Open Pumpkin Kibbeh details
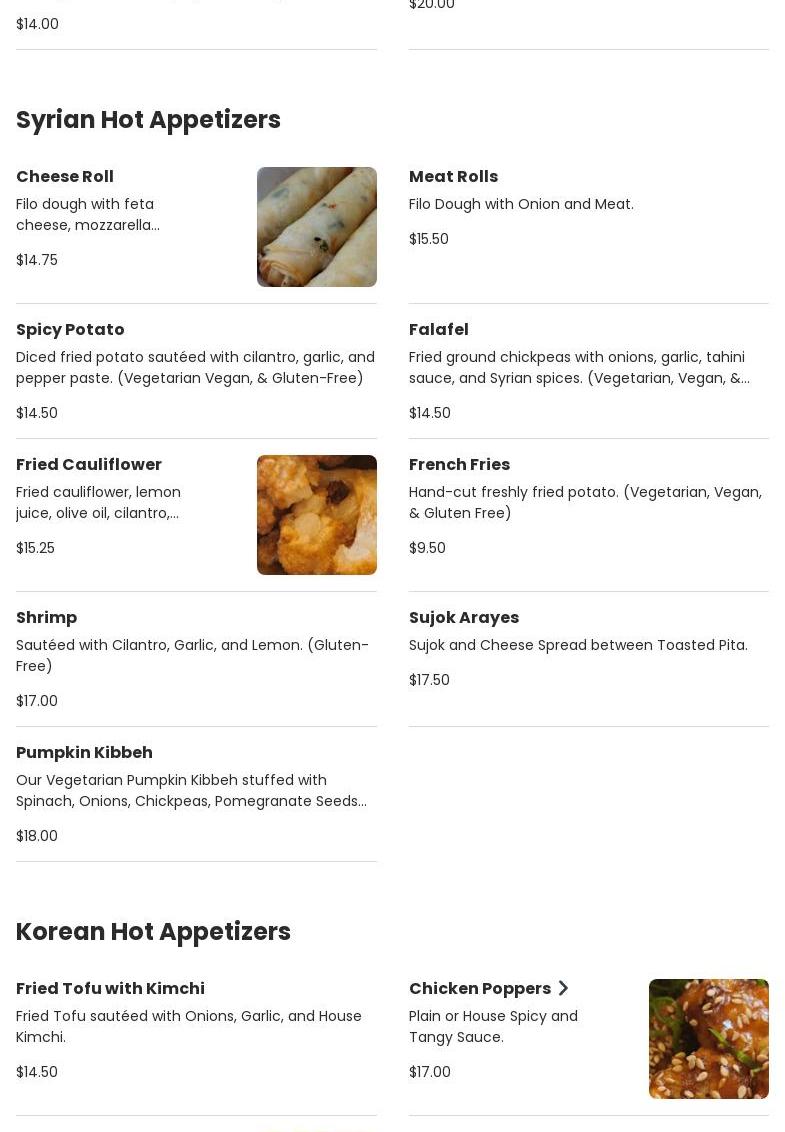This screenshot has width=785, height=1132. point(84,753)
